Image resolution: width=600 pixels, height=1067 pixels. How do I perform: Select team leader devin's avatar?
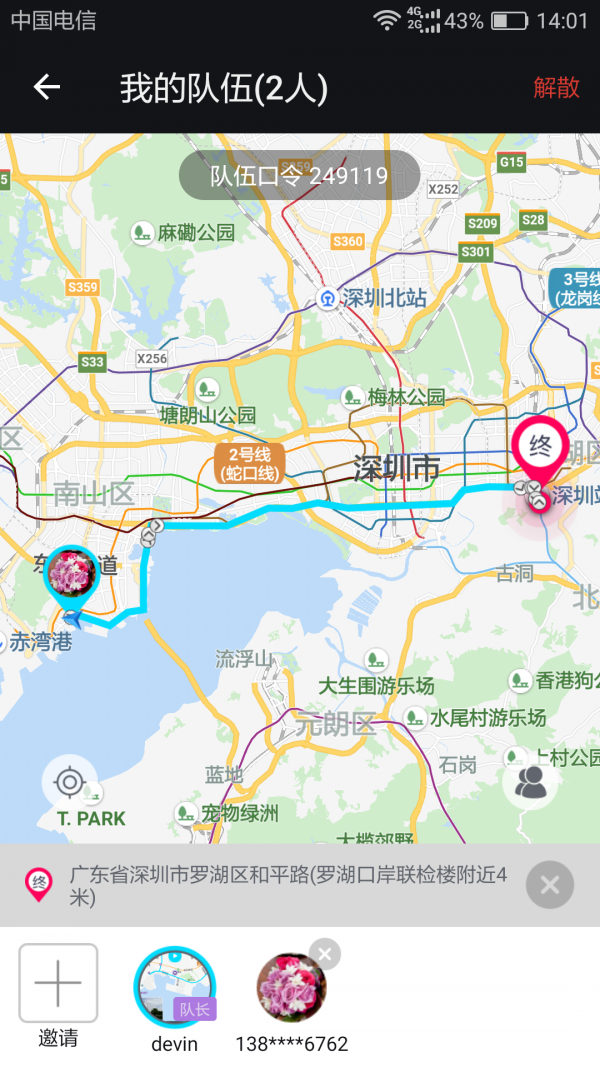175,987
